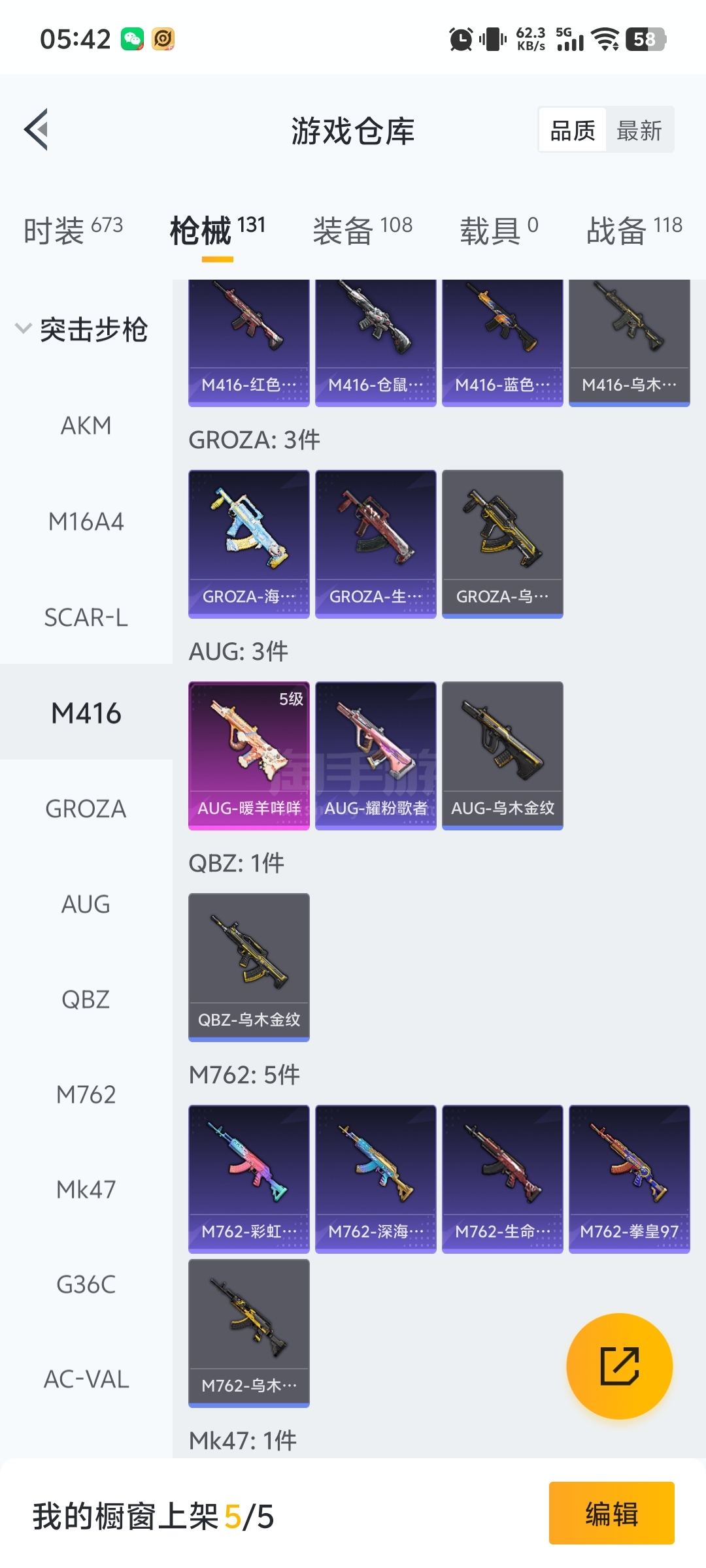
Task: Open the AUG-耀粉歌者 skin tile
Action: click(x=375, y=755)
